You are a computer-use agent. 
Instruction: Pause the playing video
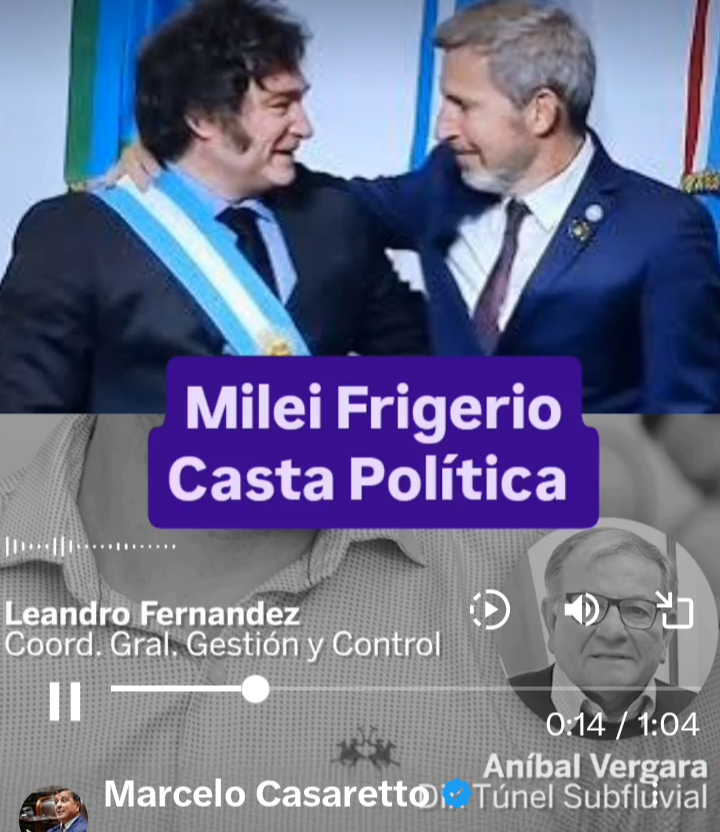pos(65,700)
